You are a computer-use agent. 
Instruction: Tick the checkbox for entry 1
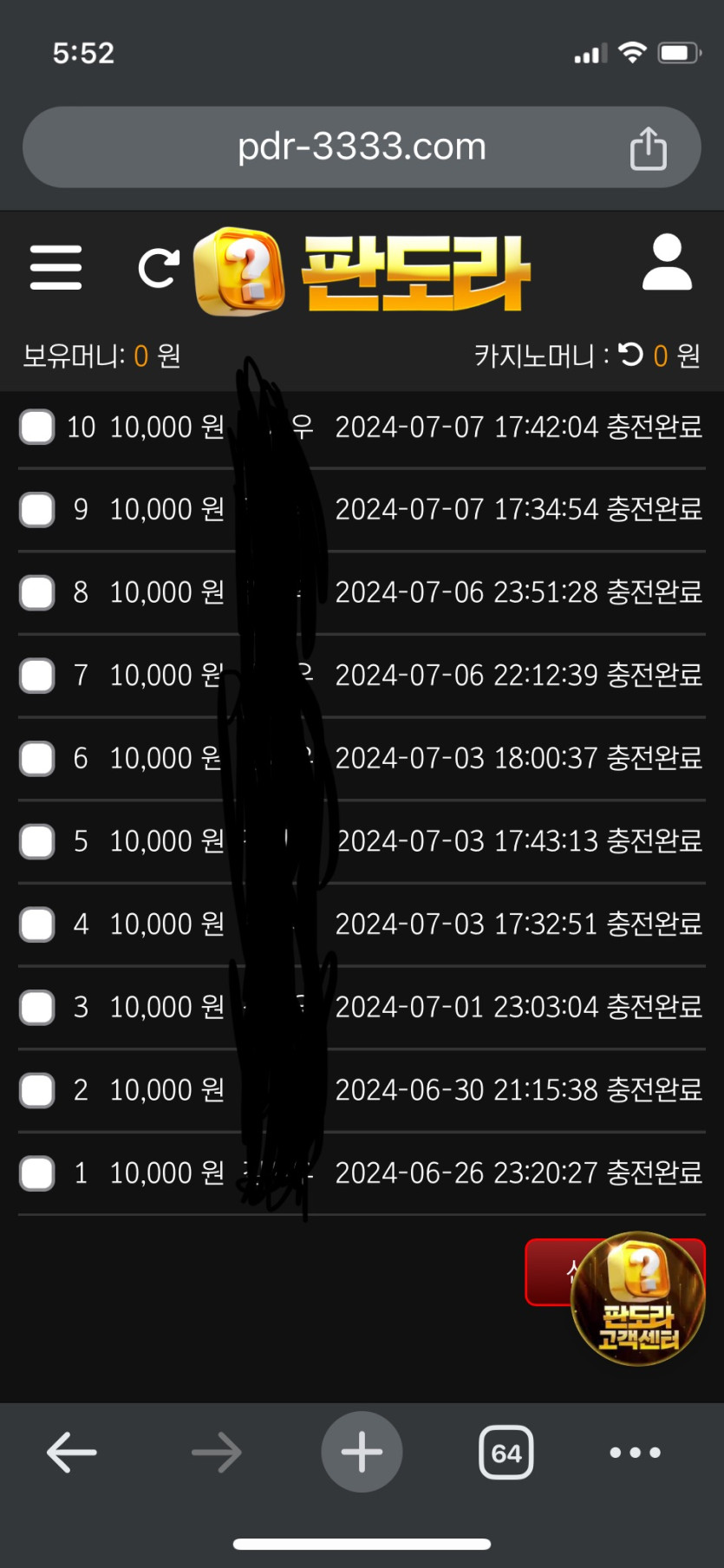tap(37, 1173)
